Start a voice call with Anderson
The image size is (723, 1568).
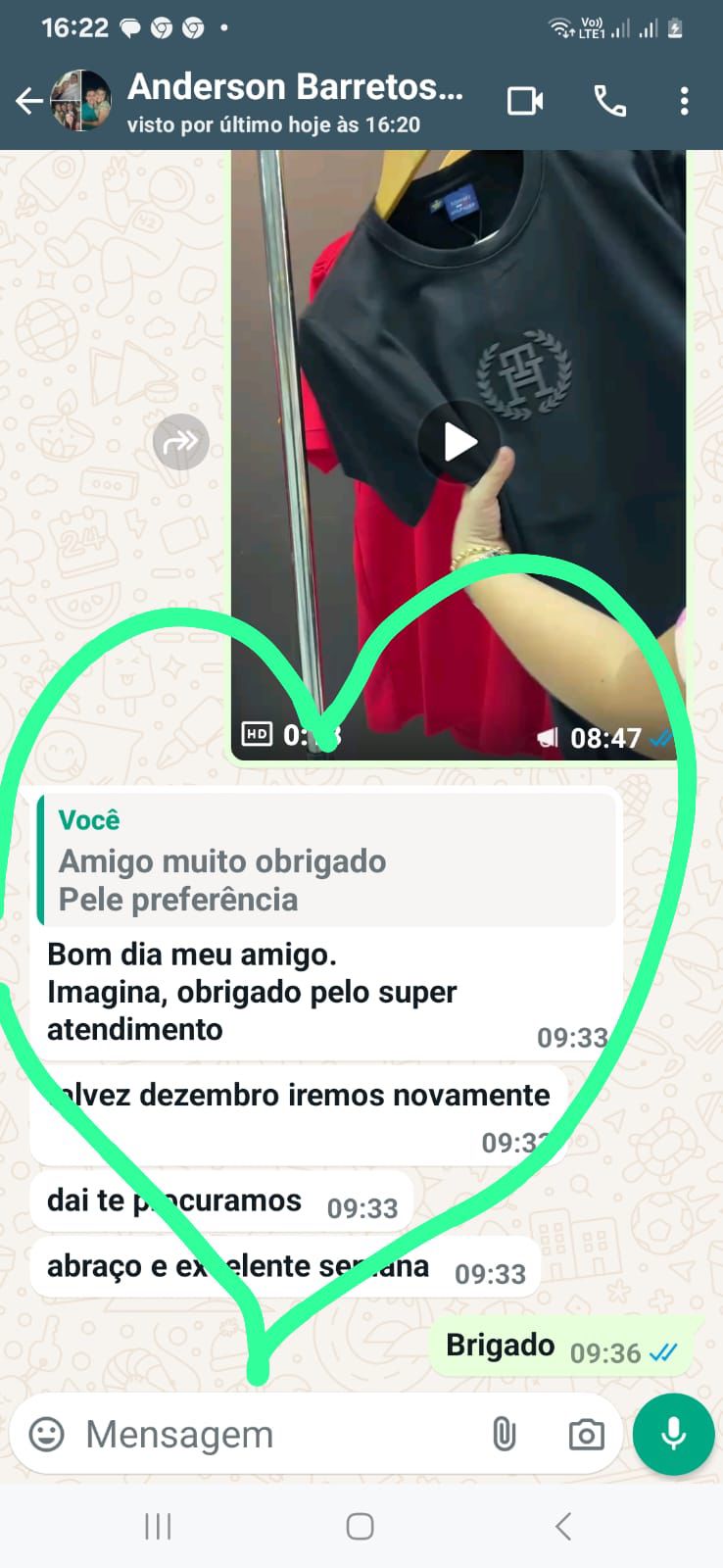[609, 101]
